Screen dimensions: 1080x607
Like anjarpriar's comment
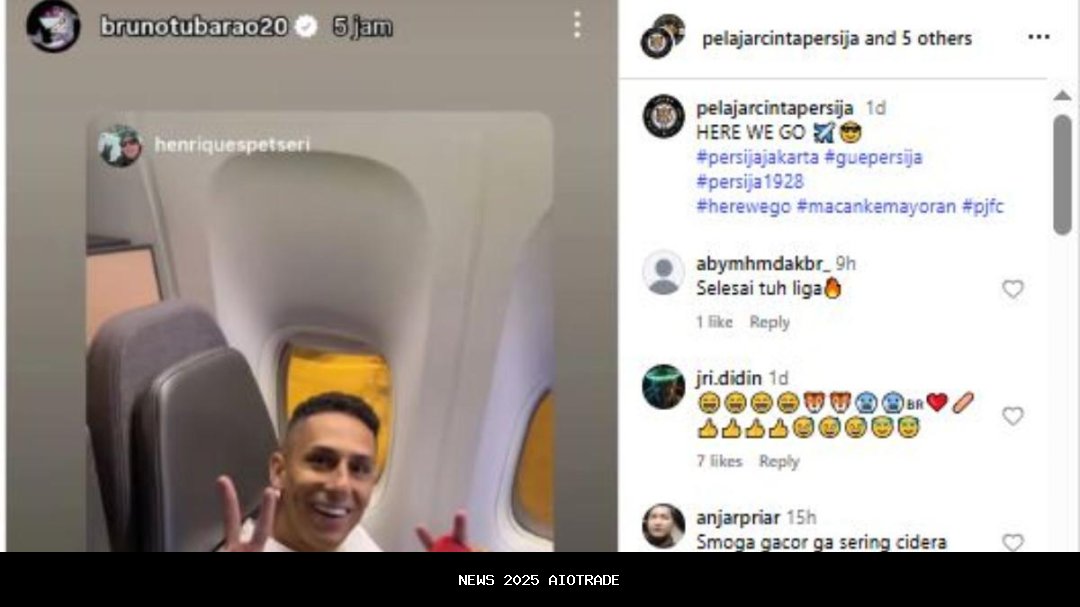(x=1012, y=542)
